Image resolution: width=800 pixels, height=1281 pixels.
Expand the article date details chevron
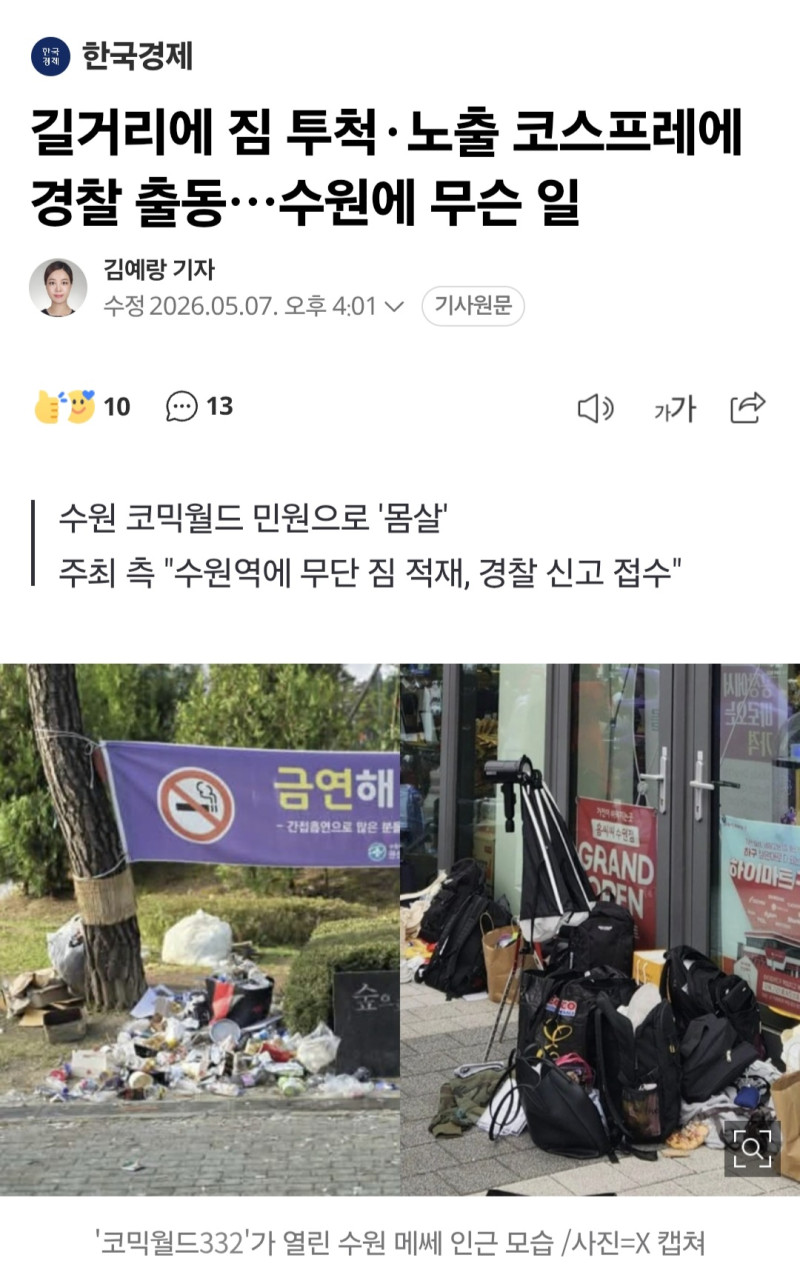pos(394,306)
